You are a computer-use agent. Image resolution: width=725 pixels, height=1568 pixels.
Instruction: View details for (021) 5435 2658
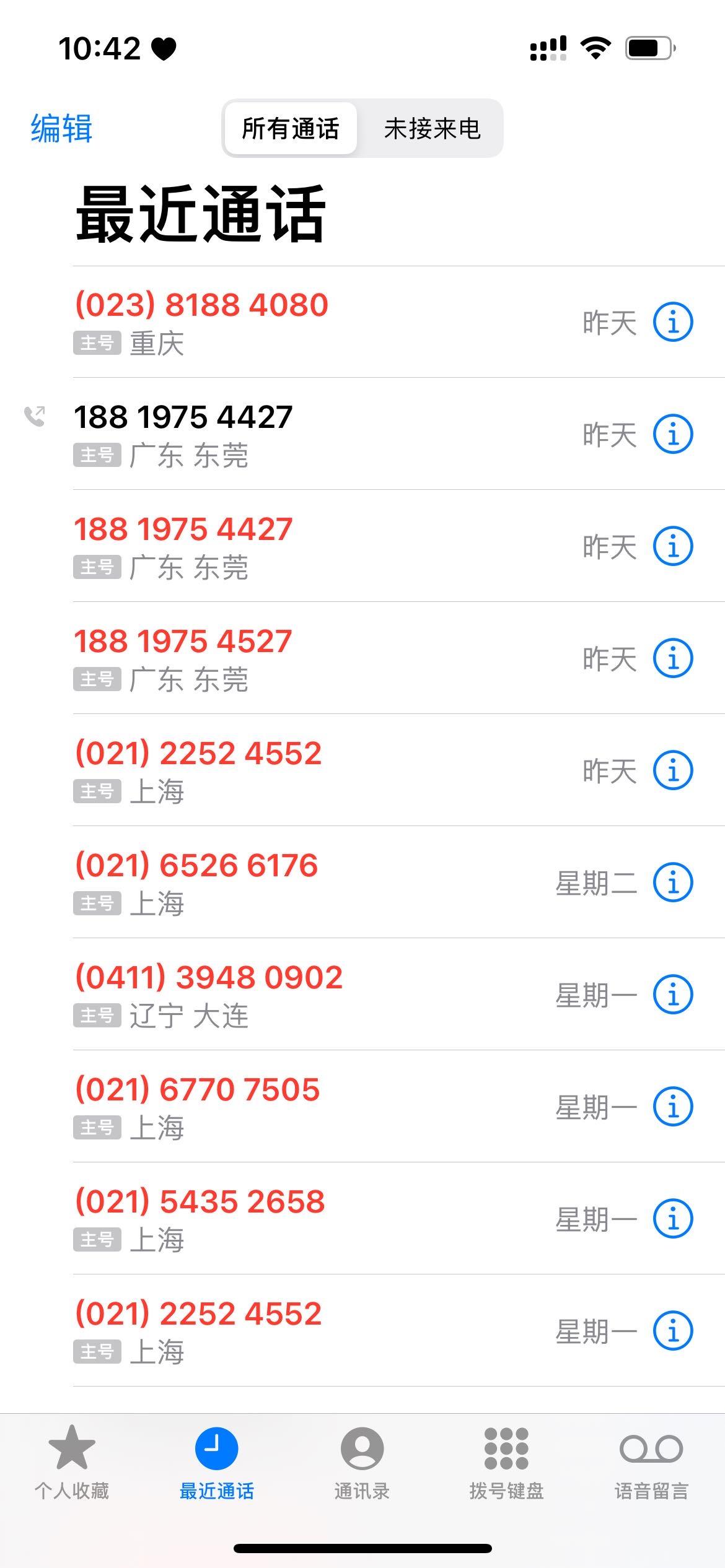[x=672, y=1219]
